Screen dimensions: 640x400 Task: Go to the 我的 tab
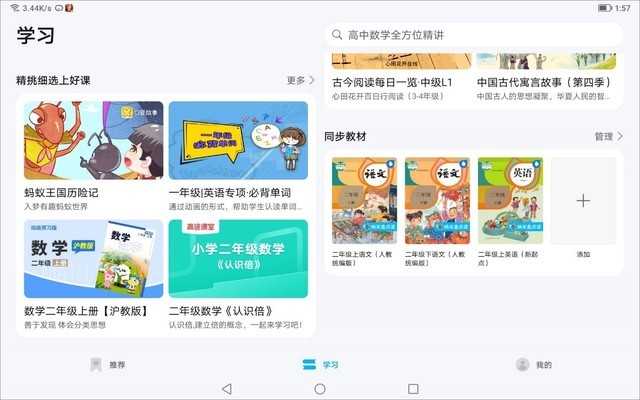[533, 365]
